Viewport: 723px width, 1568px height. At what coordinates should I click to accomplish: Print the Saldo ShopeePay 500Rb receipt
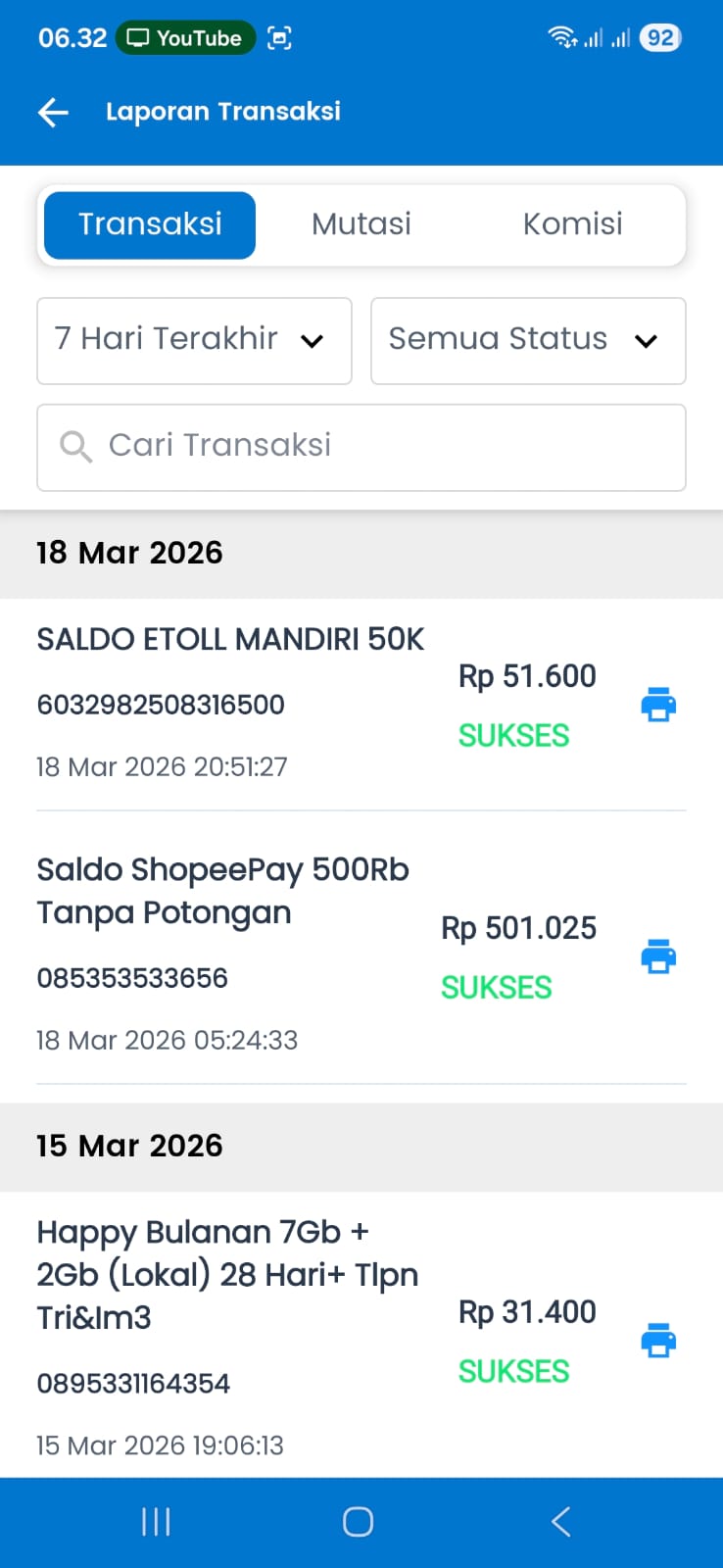point(658,955)
